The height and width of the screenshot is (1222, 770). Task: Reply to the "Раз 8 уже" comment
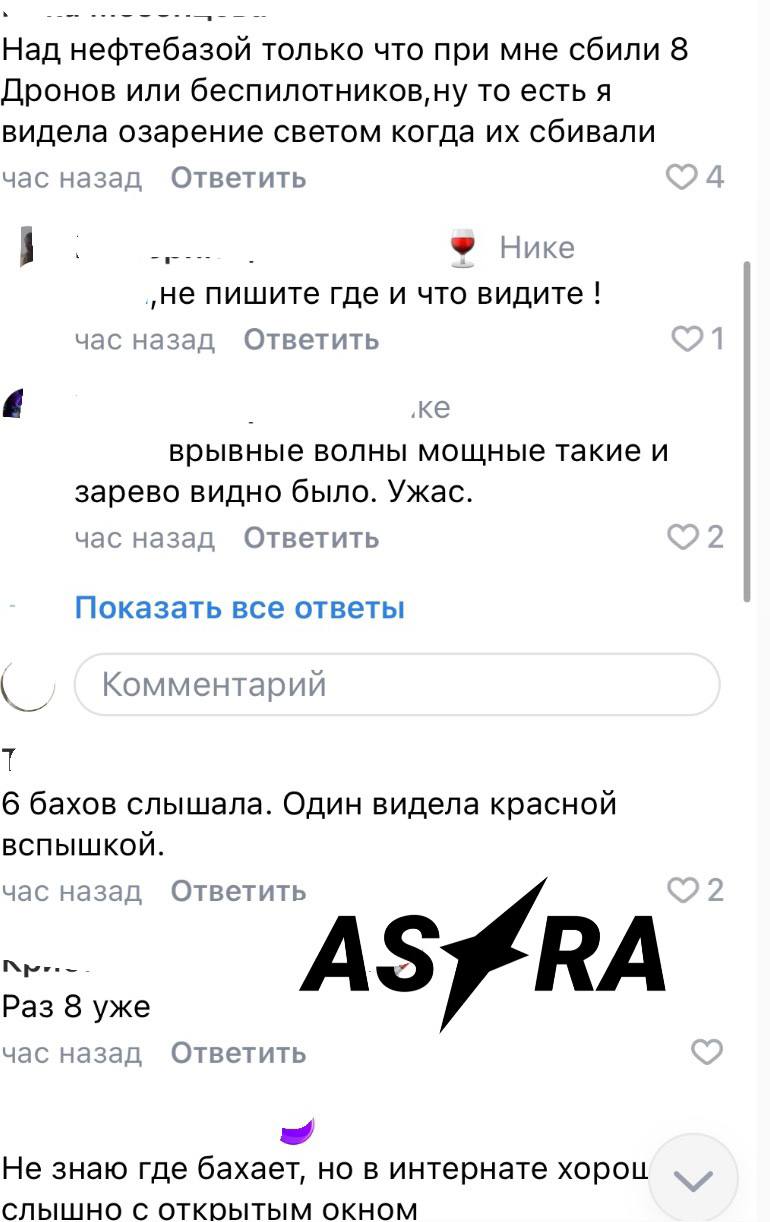click(238, 1053)
